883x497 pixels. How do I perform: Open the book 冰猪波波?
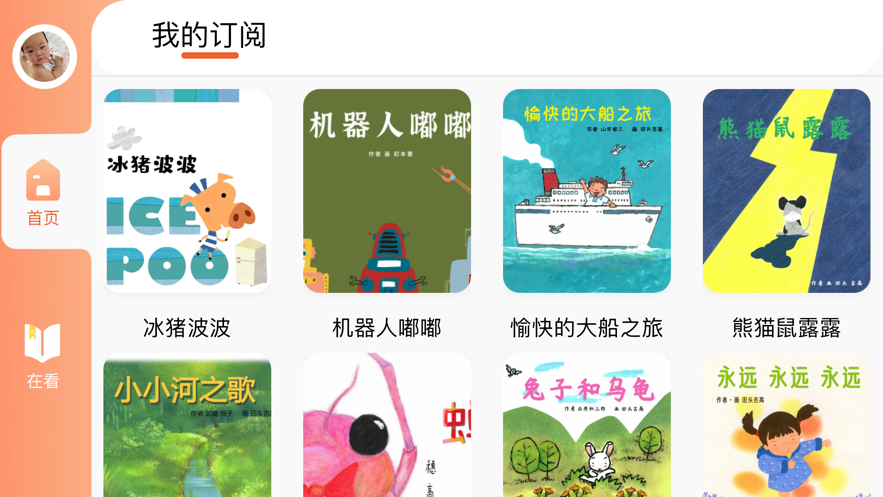tap(187, 191)
